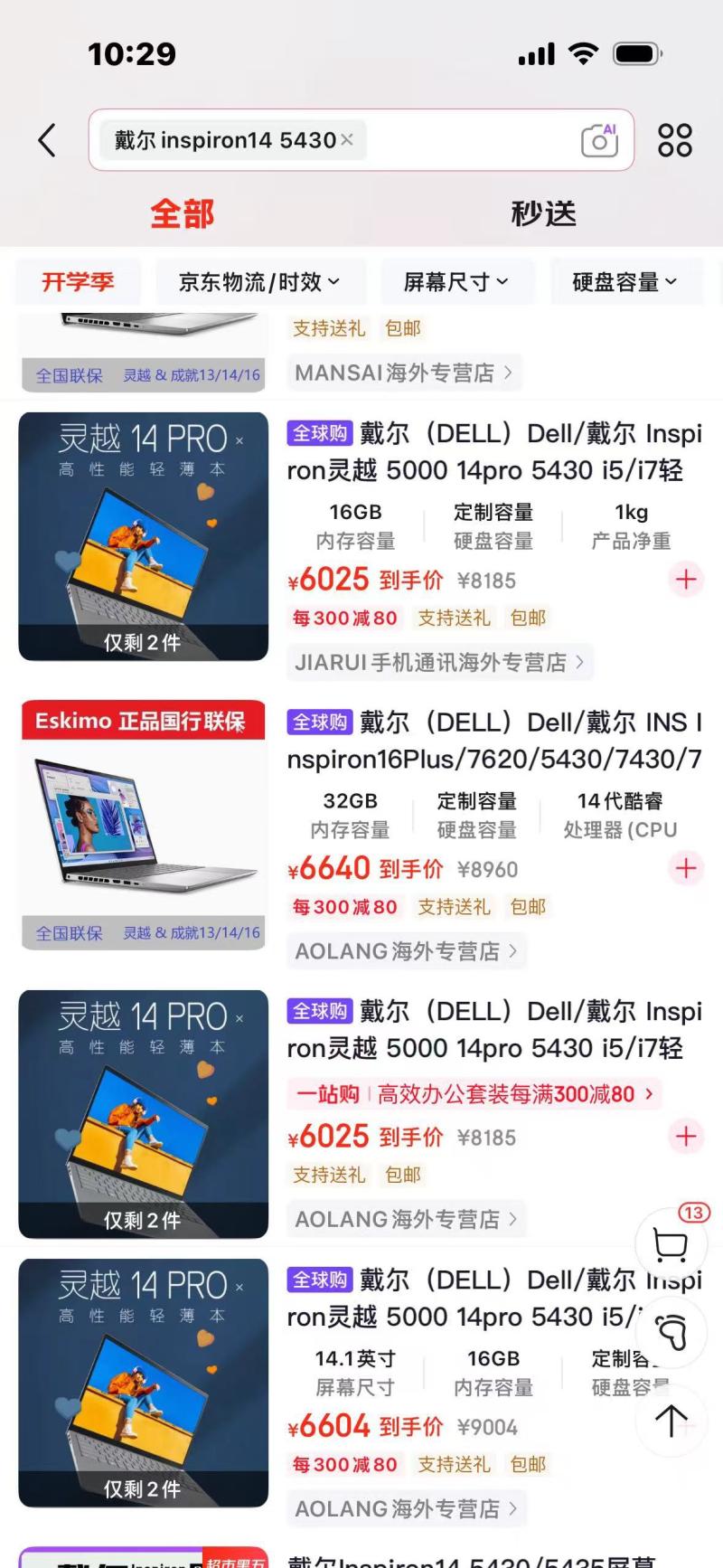The image size is (723, 1568).
Task: Open the 灵越 14 PRO listing priced ¥6604
Action: (143, 1382)
